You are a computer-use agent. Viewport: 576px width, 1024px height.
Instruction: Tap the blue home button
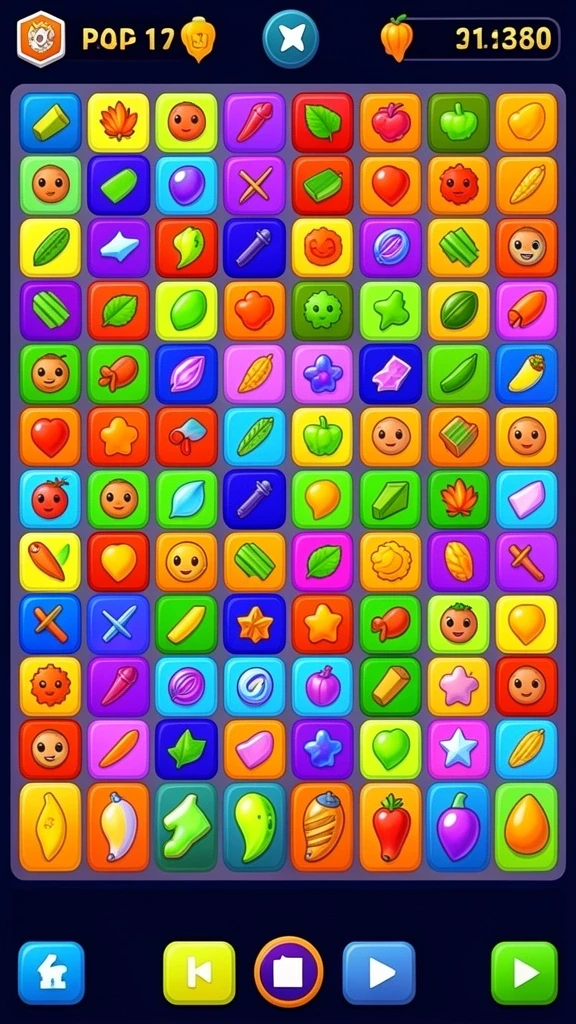tap(51, 972)
